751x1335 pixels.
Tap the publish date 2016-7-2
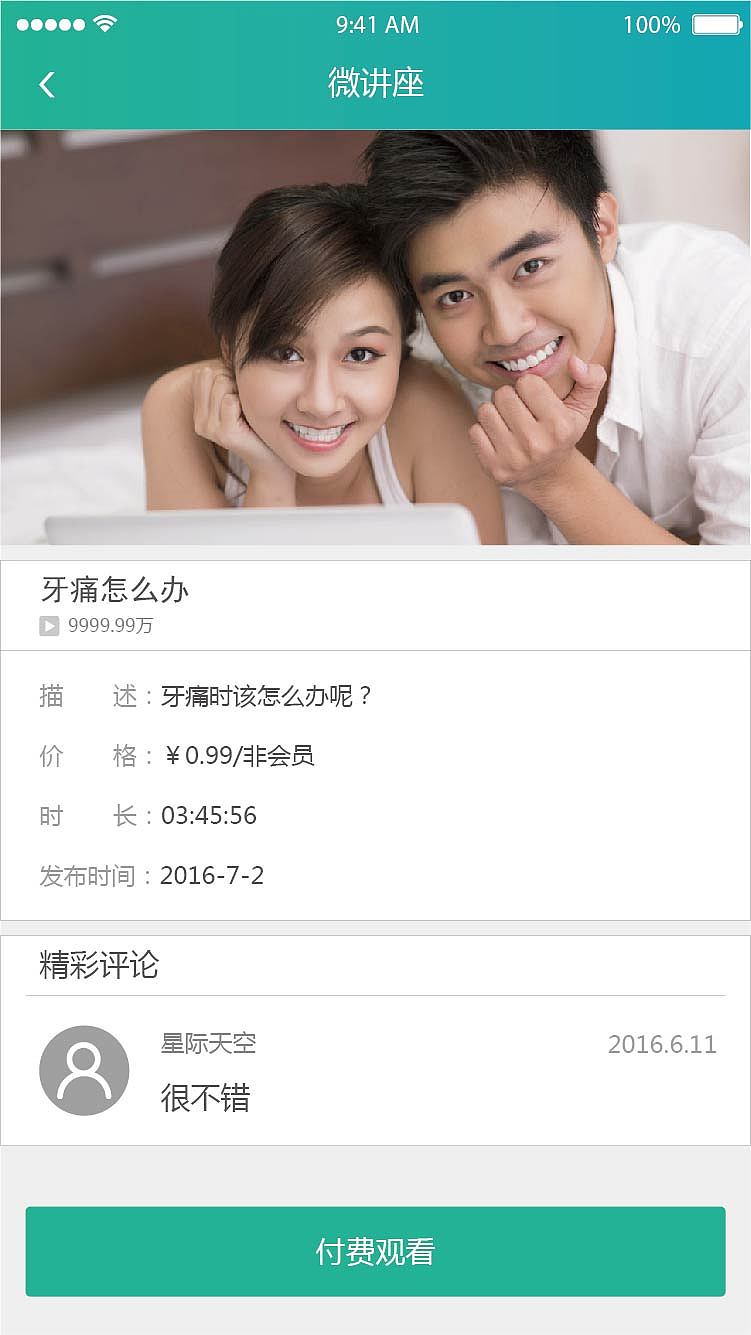pyautogui.click(x=212, y=874)
